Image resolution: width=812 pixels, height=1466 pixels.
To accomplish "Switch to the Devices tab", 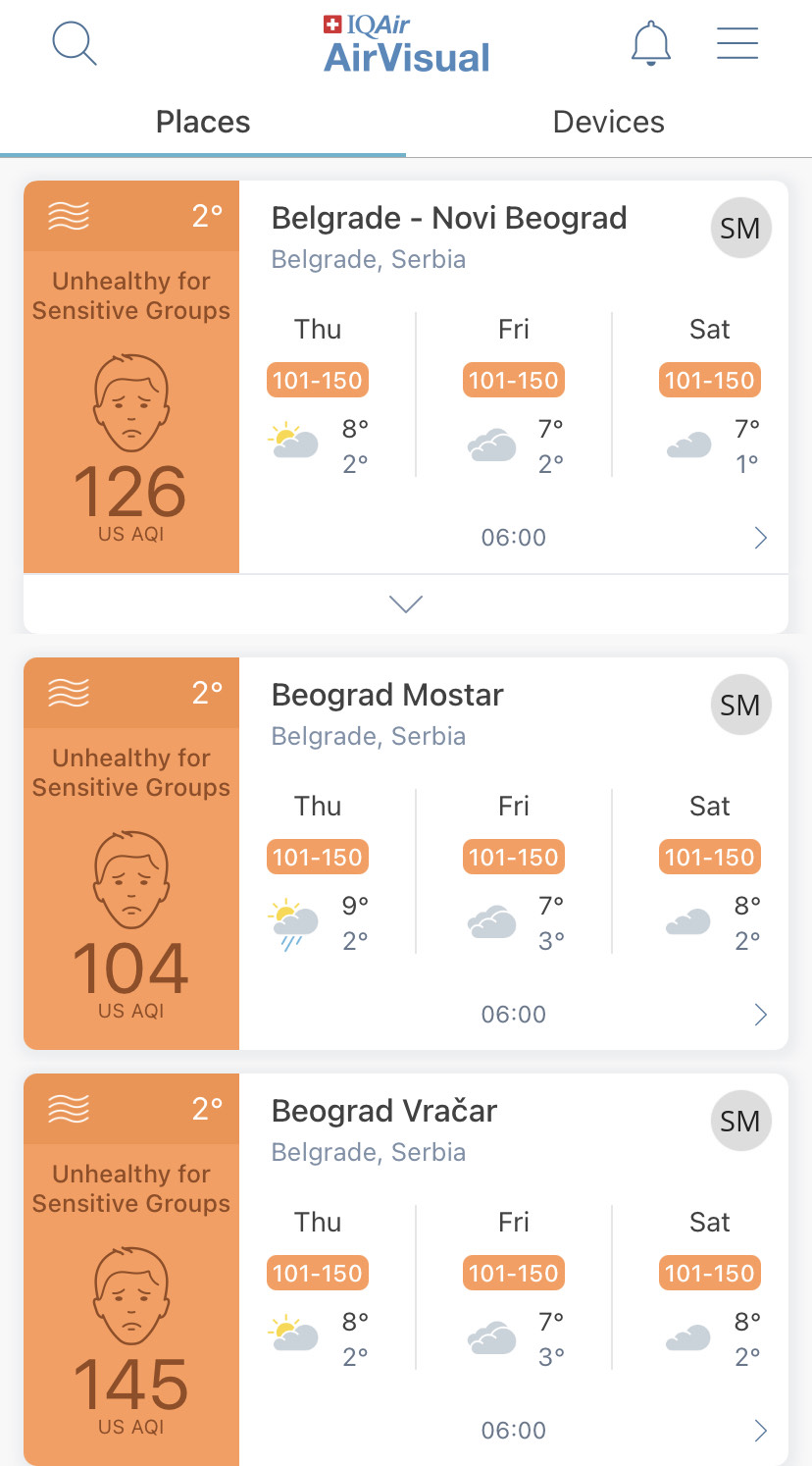I will tap(608, 122).
